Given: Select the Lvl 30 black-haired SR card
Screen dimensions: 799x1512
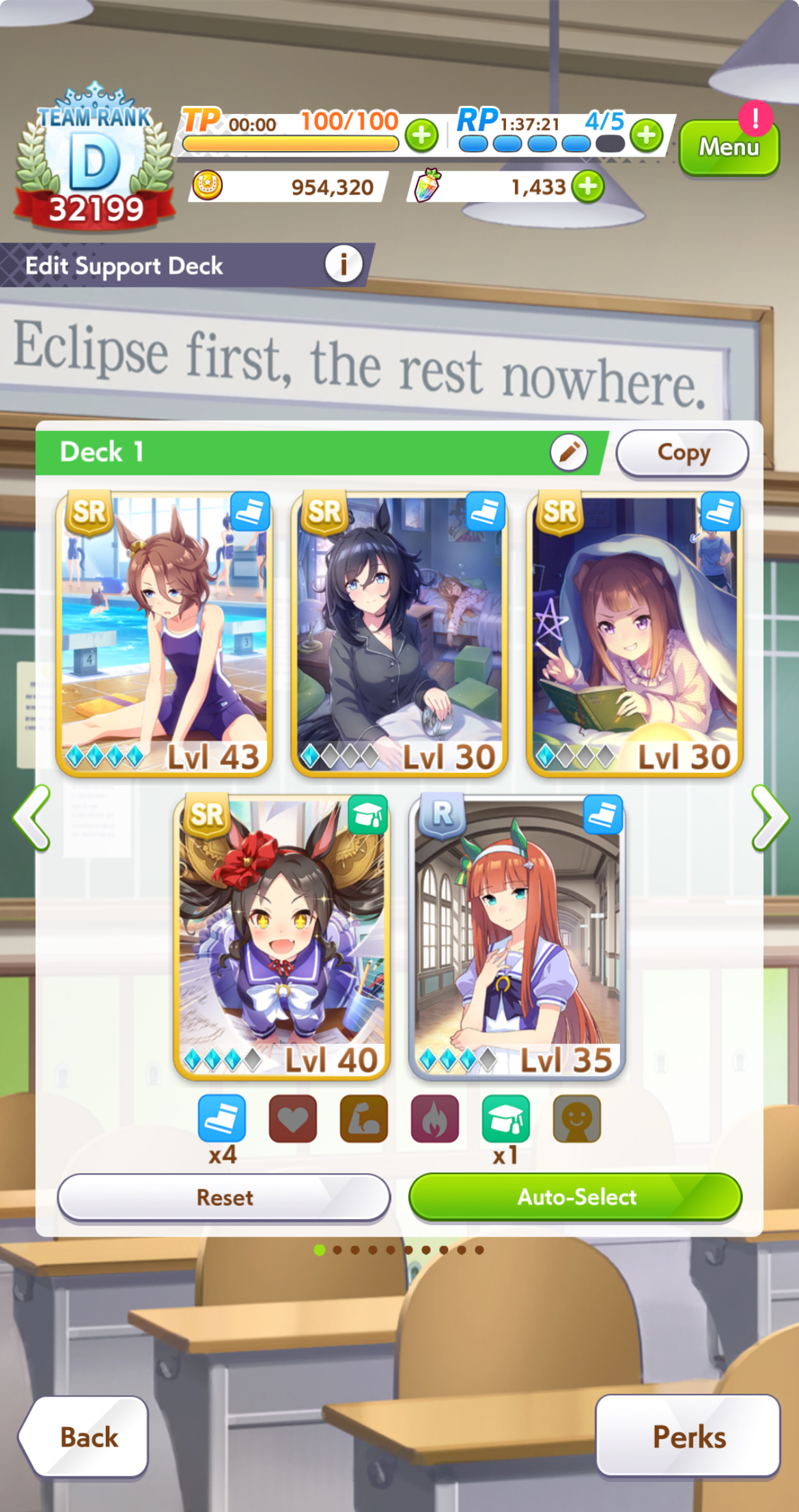Looking at the screenshot, I should [x=399, y=633].
